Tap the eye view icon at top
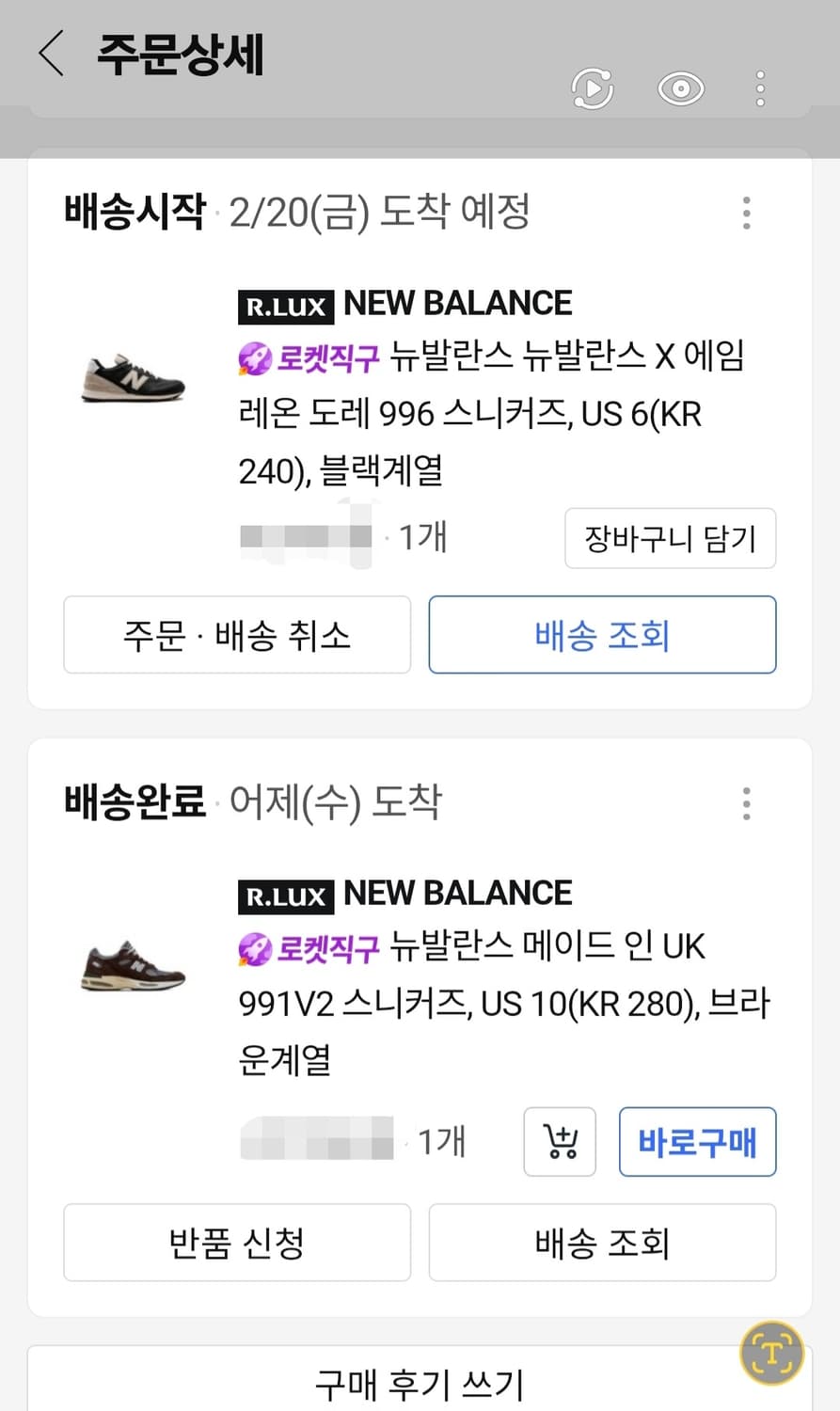The image size is (840, 1411). (x=679, y=87)
